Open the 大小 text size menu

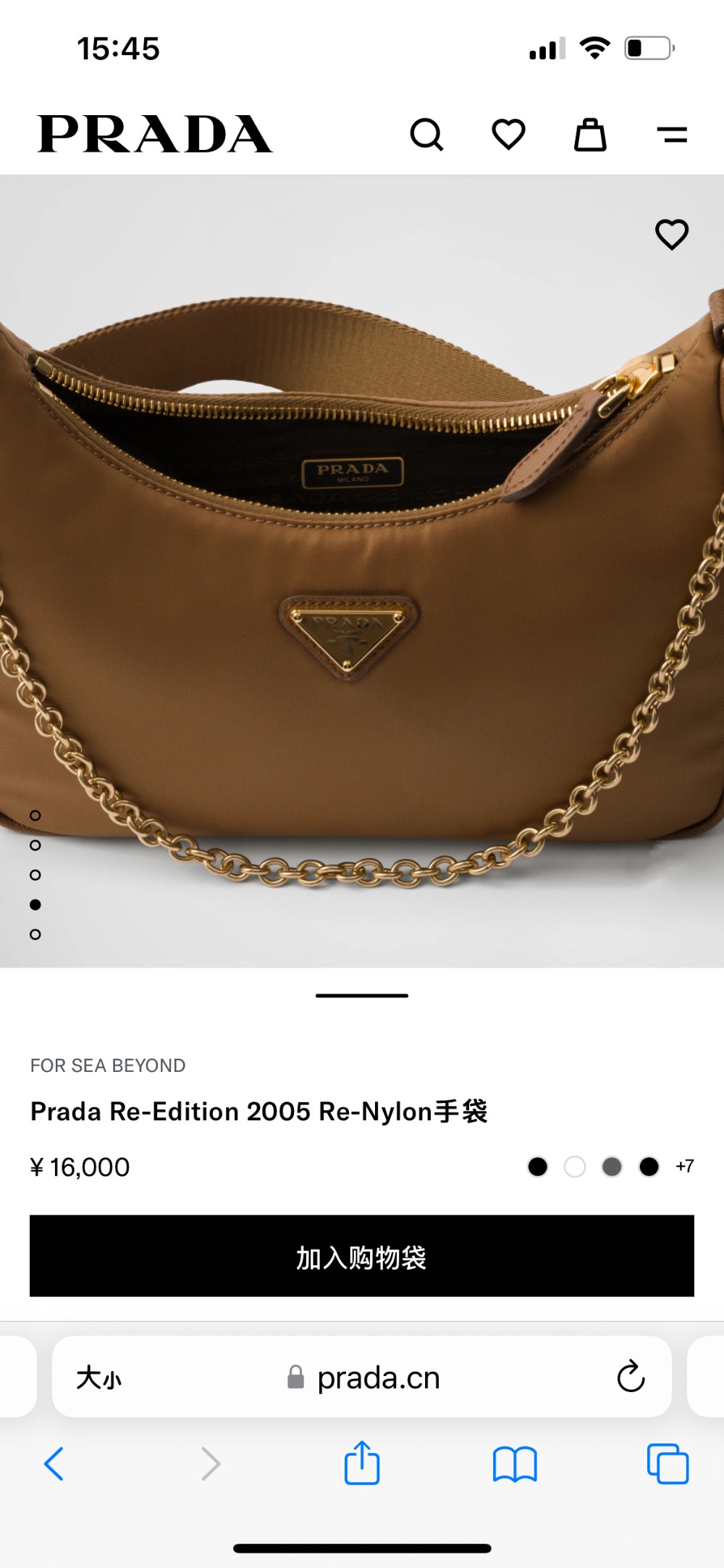coord(99,1378)
